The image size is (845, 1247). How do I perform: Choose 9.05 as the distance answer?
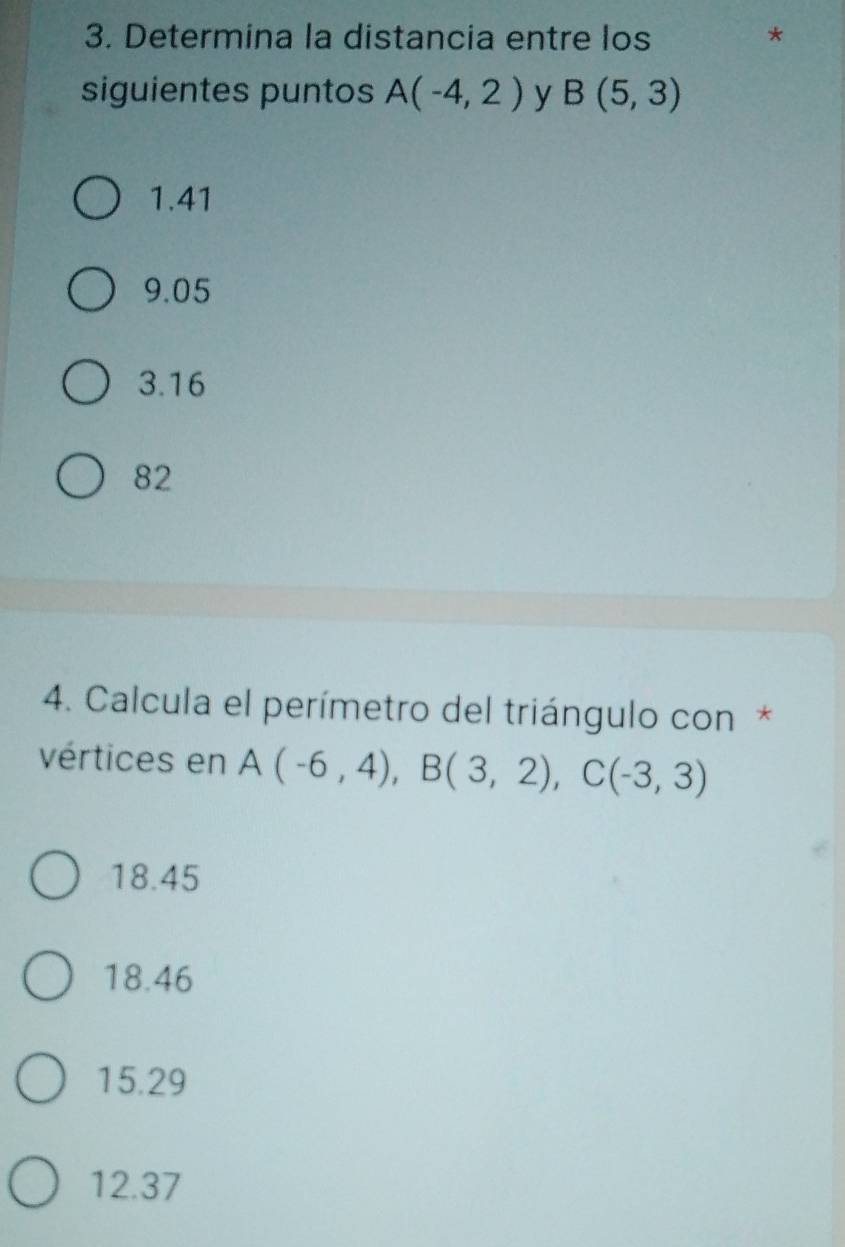(x=94, y=291)
